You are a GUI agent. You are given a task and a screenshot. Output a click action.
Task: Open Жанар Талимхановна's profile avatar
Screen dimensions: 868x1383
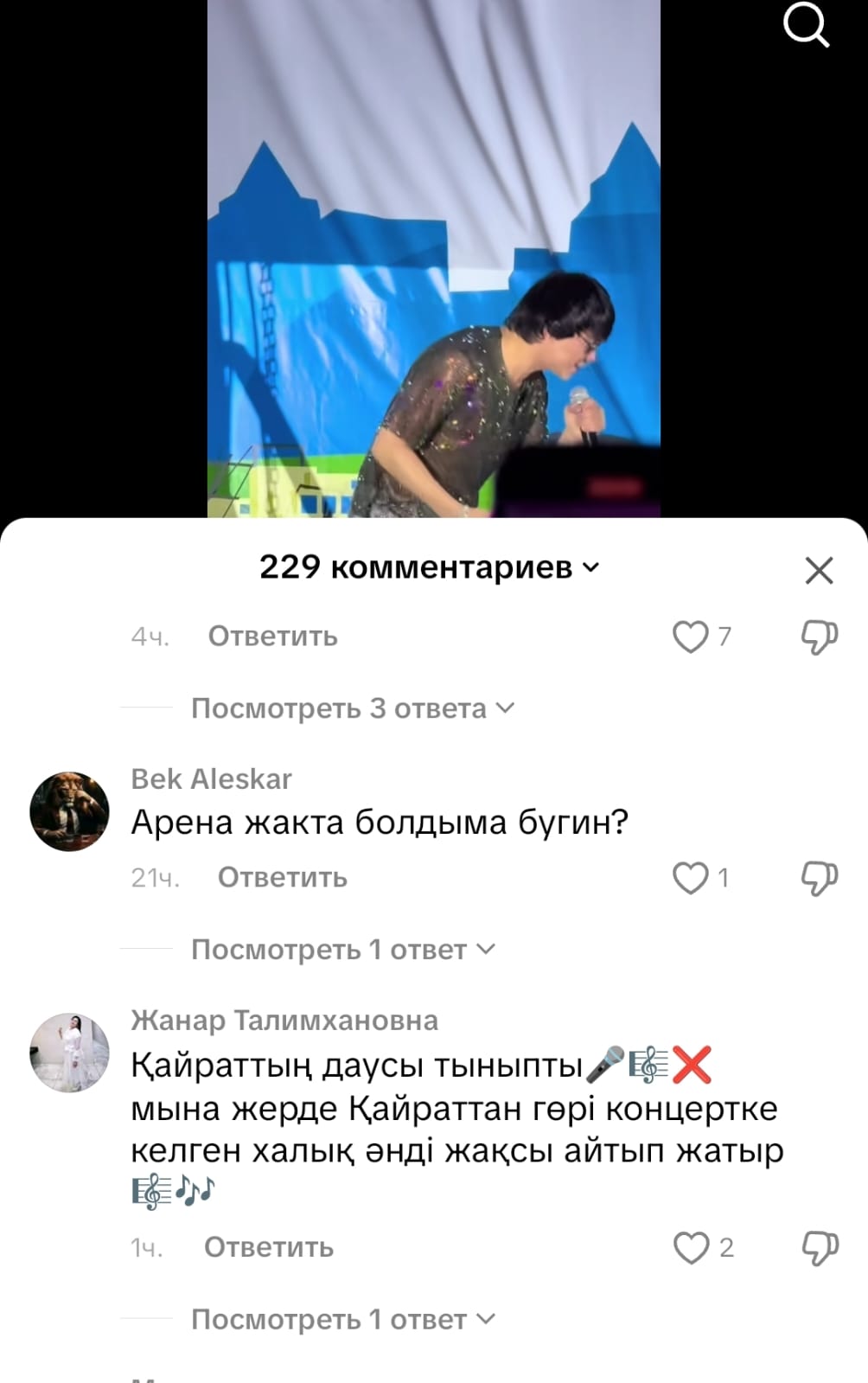pyautogui.click(x=69, y=1053)
